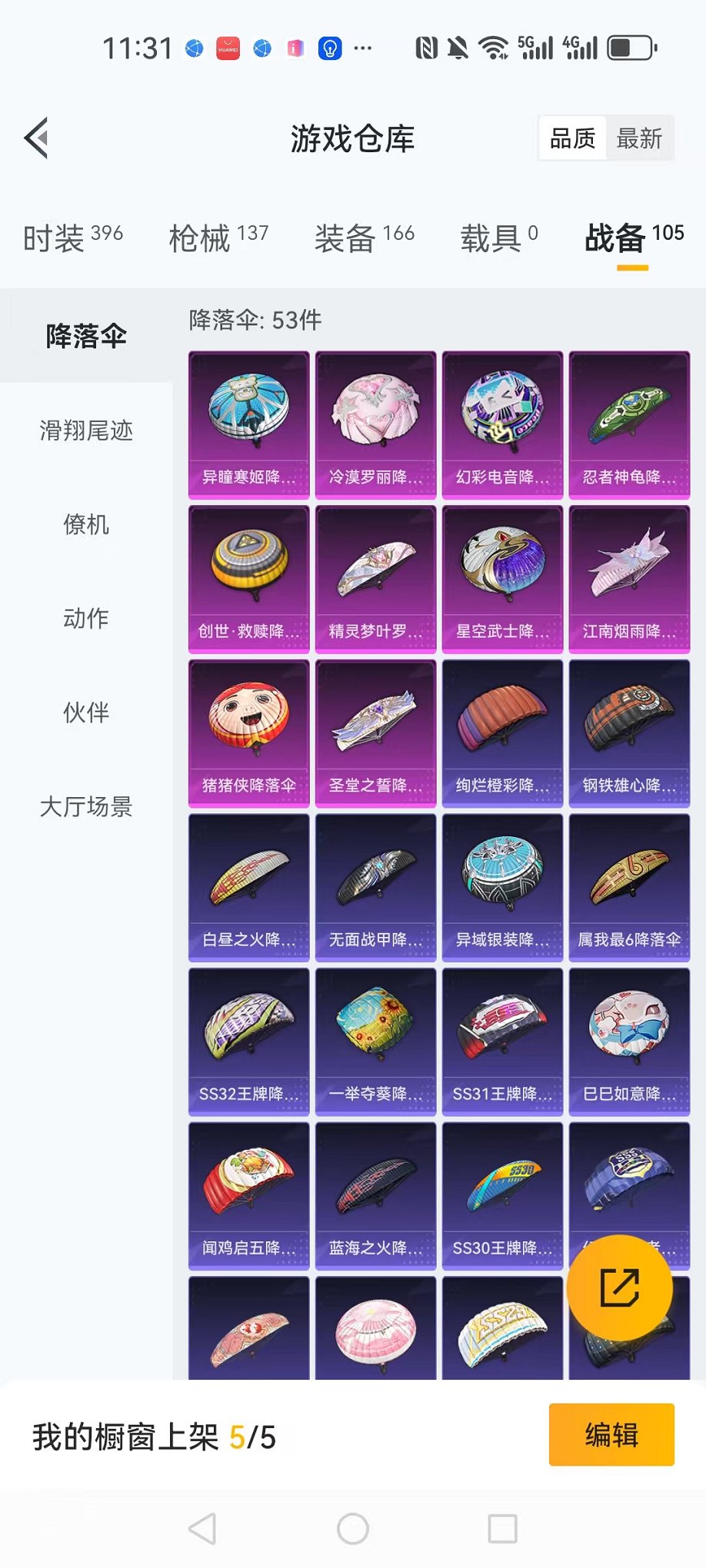Select the 装备 tab
The width and height of the screenshot is (706, 1568).
[x=365, y=238]
